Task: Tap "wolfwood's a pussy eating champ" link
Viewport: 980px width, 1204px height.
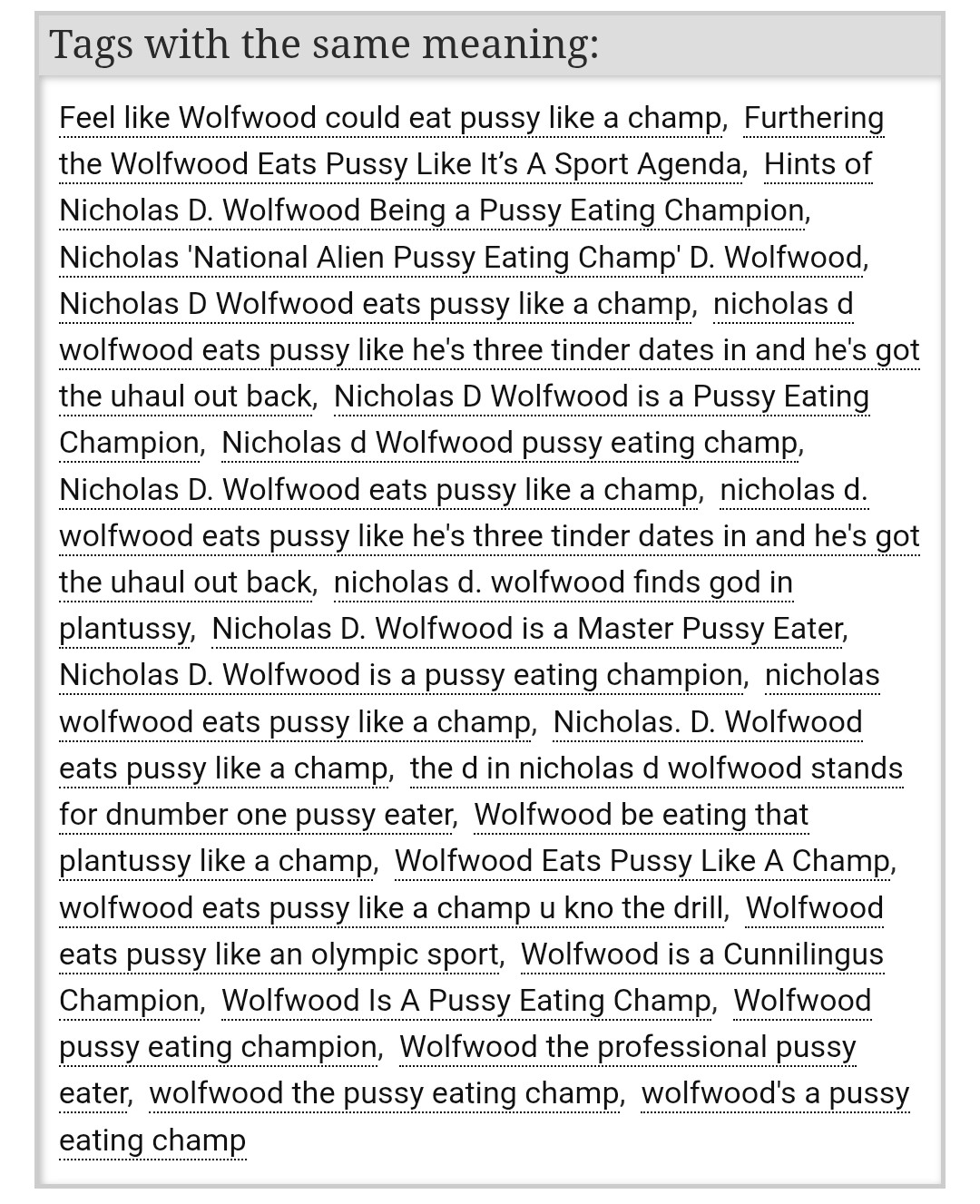Action: [x=774, y=1093]
